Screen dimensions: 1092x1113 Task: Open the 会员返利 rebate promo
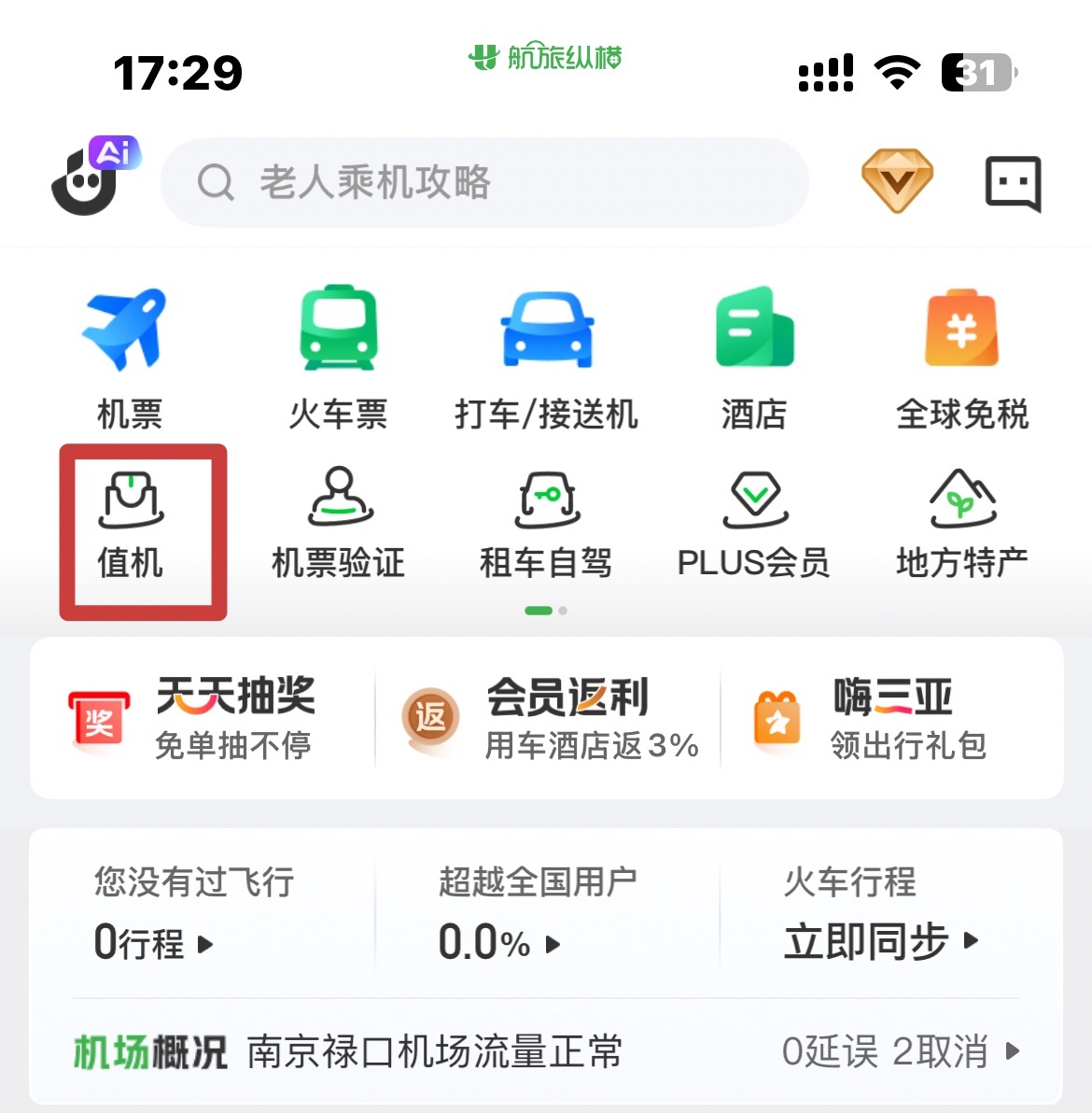coord(549,718)
